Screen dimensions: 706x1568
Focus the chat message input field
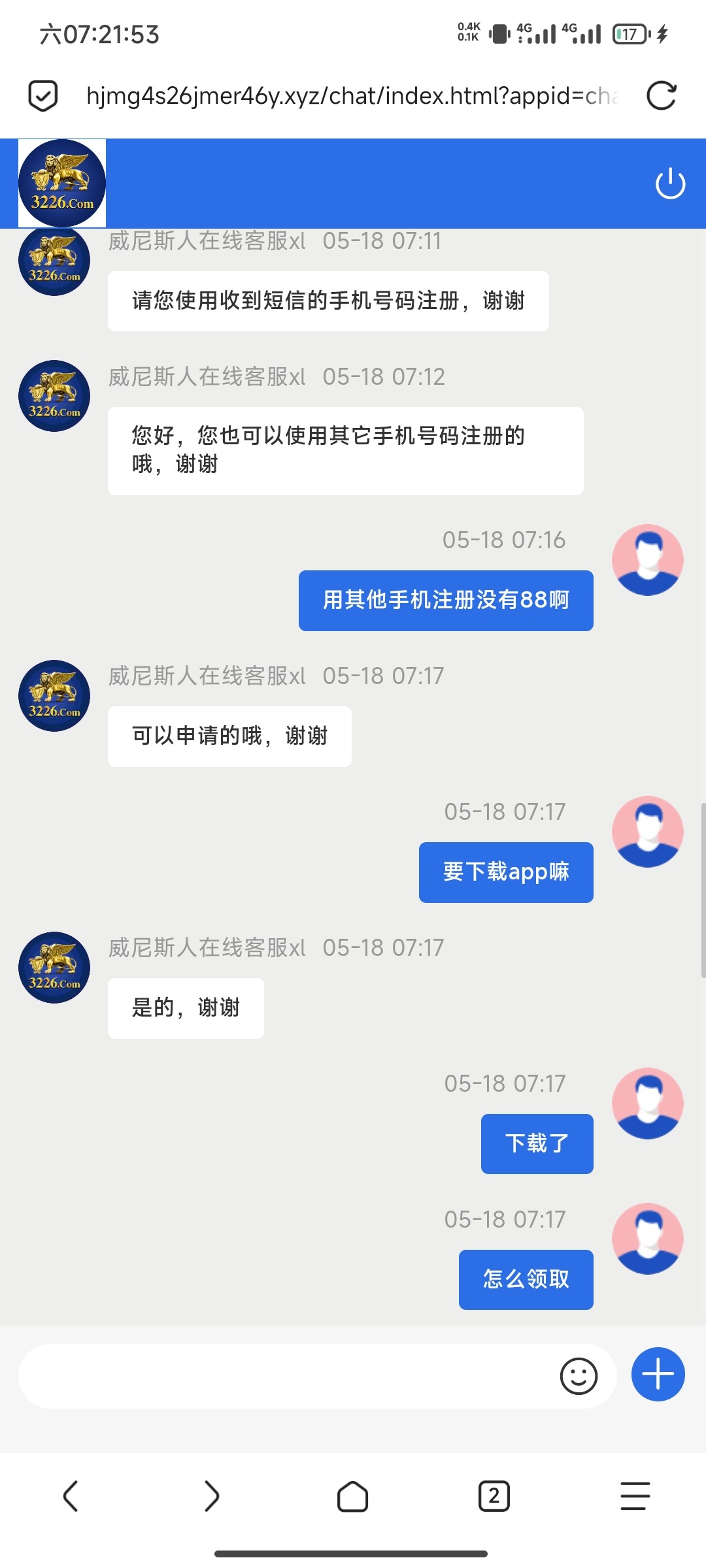288,1376
